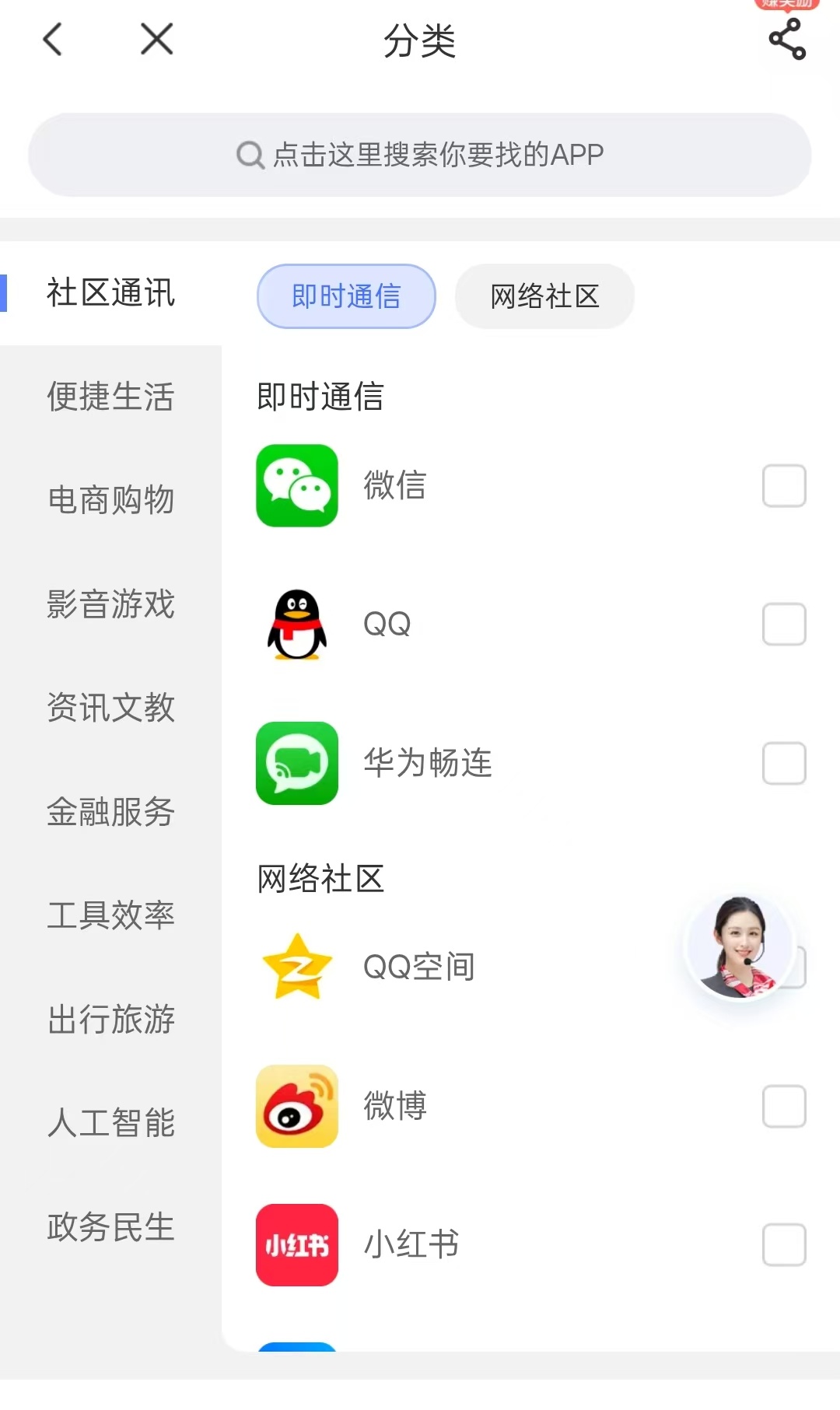
Task: Show the 资讯文教 category
Action: tap(110, 708)
